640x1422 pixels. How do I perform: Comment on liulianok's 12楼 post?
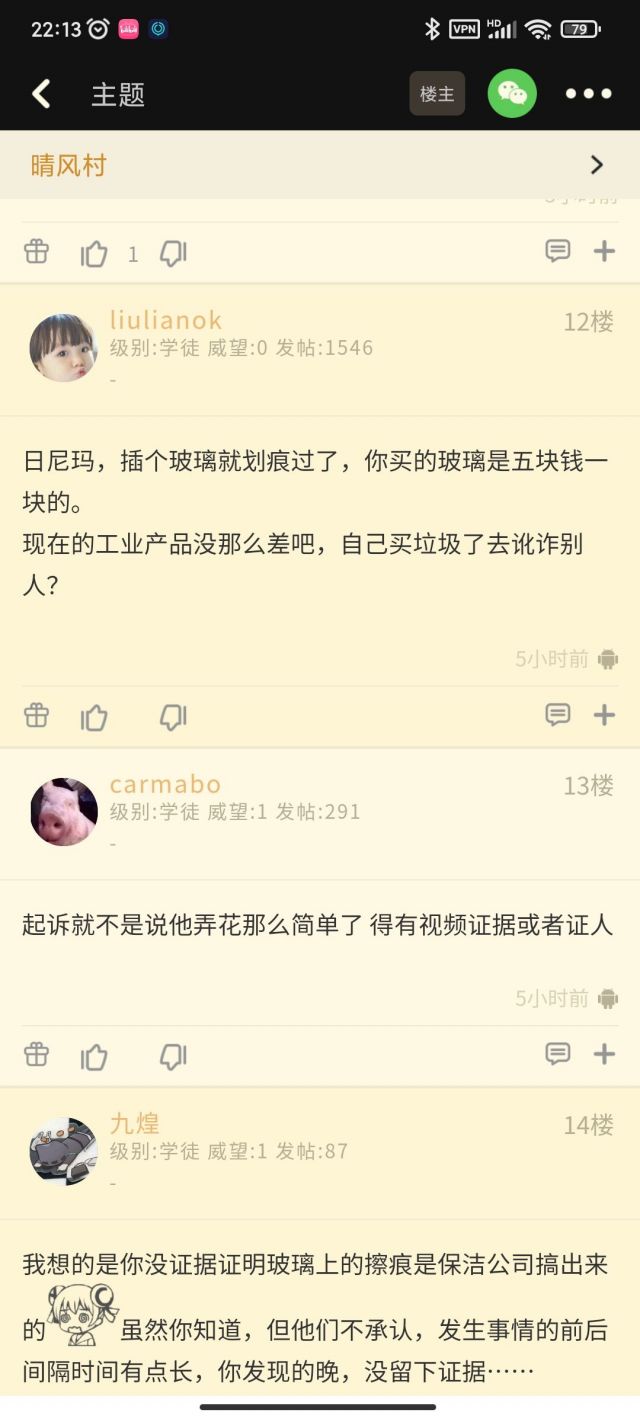click(x=558, y=714)
